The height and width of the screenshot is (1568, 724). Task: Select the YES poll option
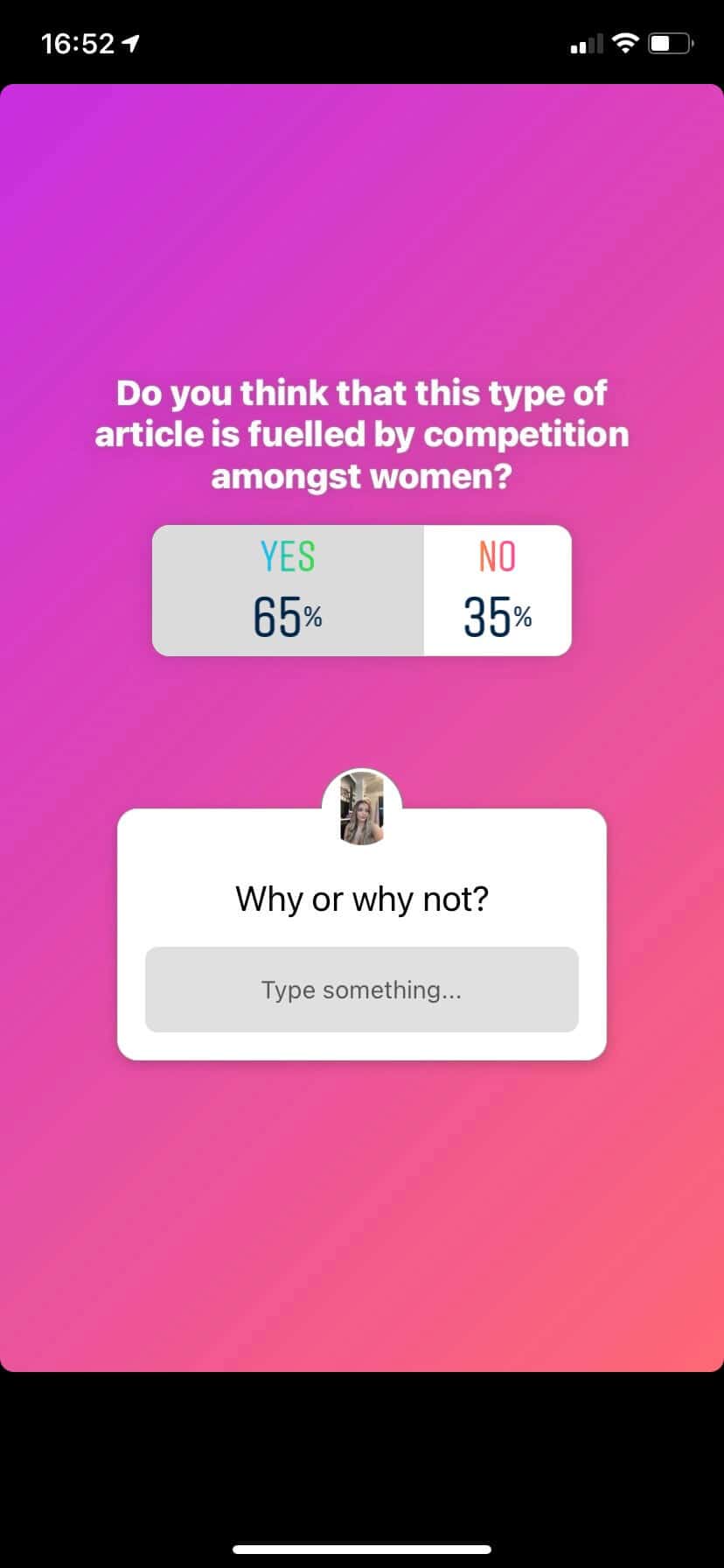tap(288, 591)
